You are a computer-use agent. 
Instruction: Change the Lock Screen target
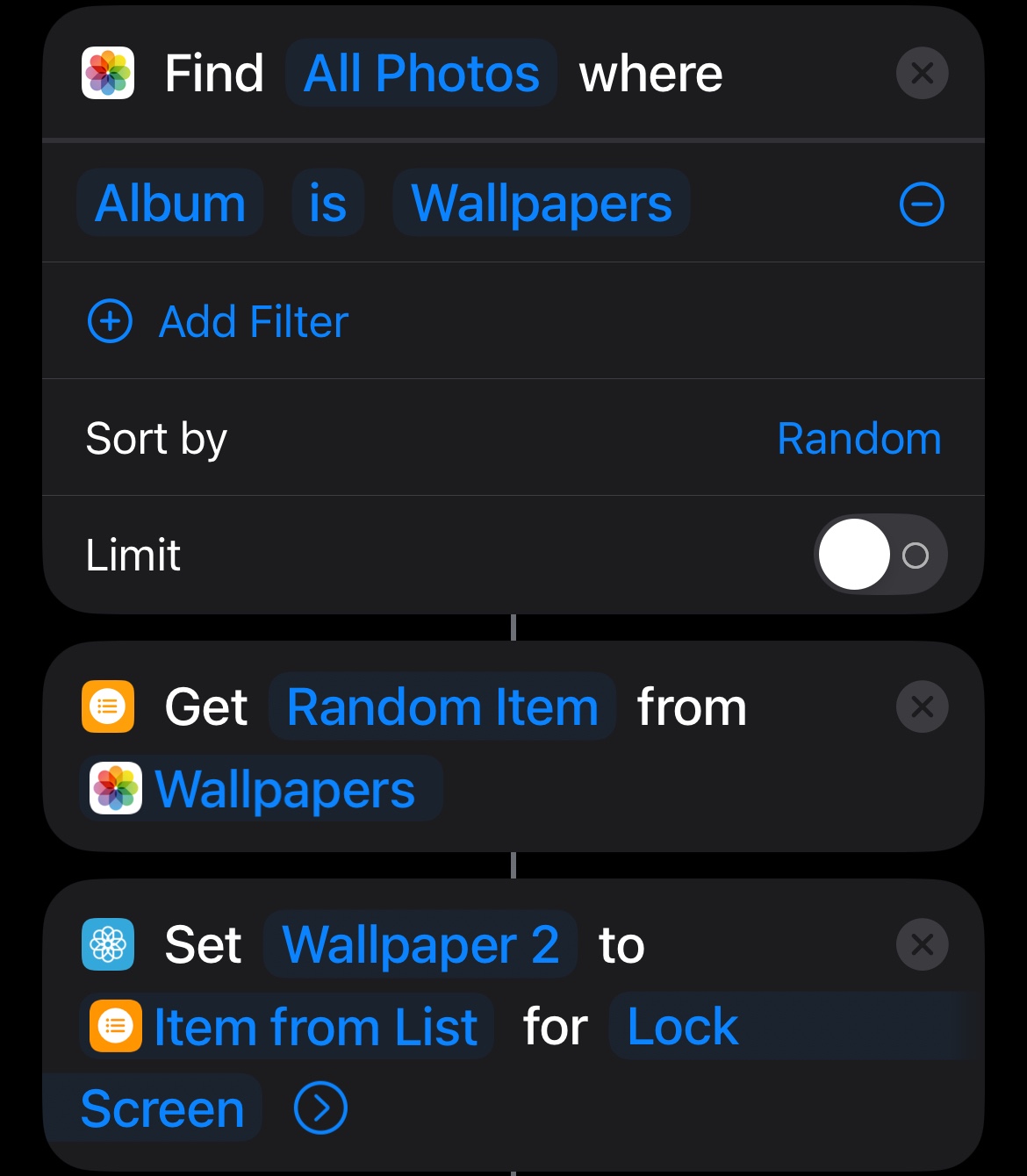click(x=683, y=1027)
